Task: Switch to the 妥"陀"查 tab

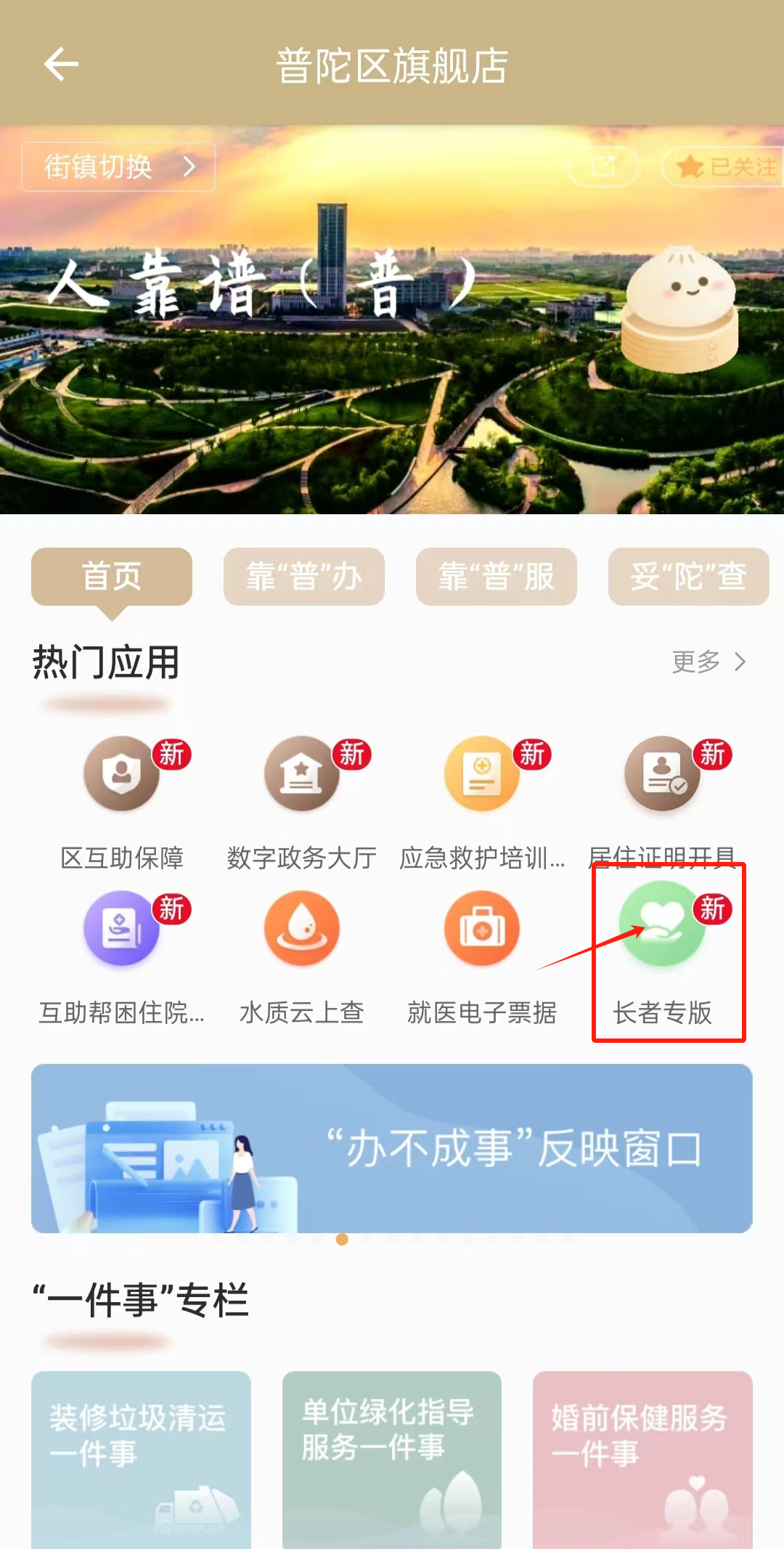Action: click(688, 577)
